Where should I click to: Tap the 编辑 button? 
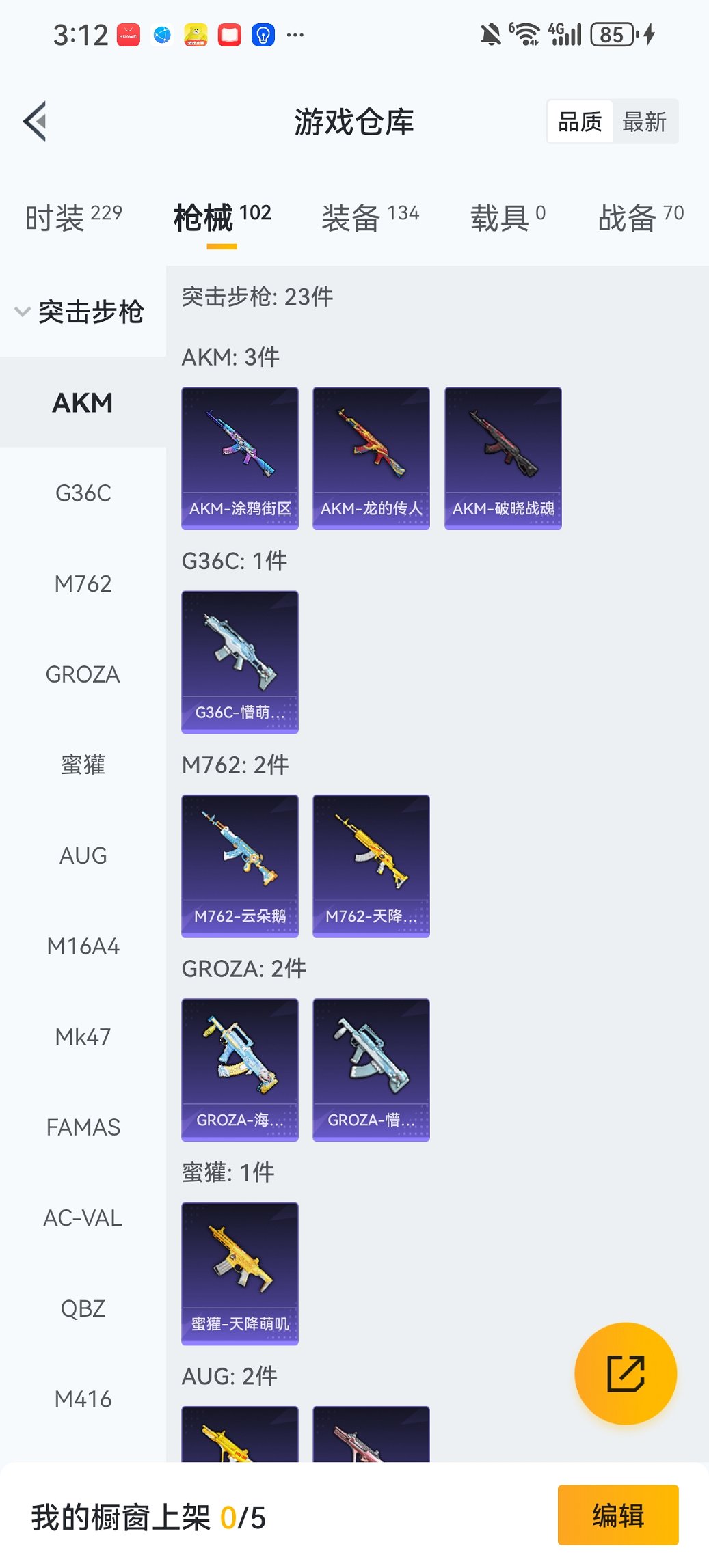click(x=618, y=1515)
